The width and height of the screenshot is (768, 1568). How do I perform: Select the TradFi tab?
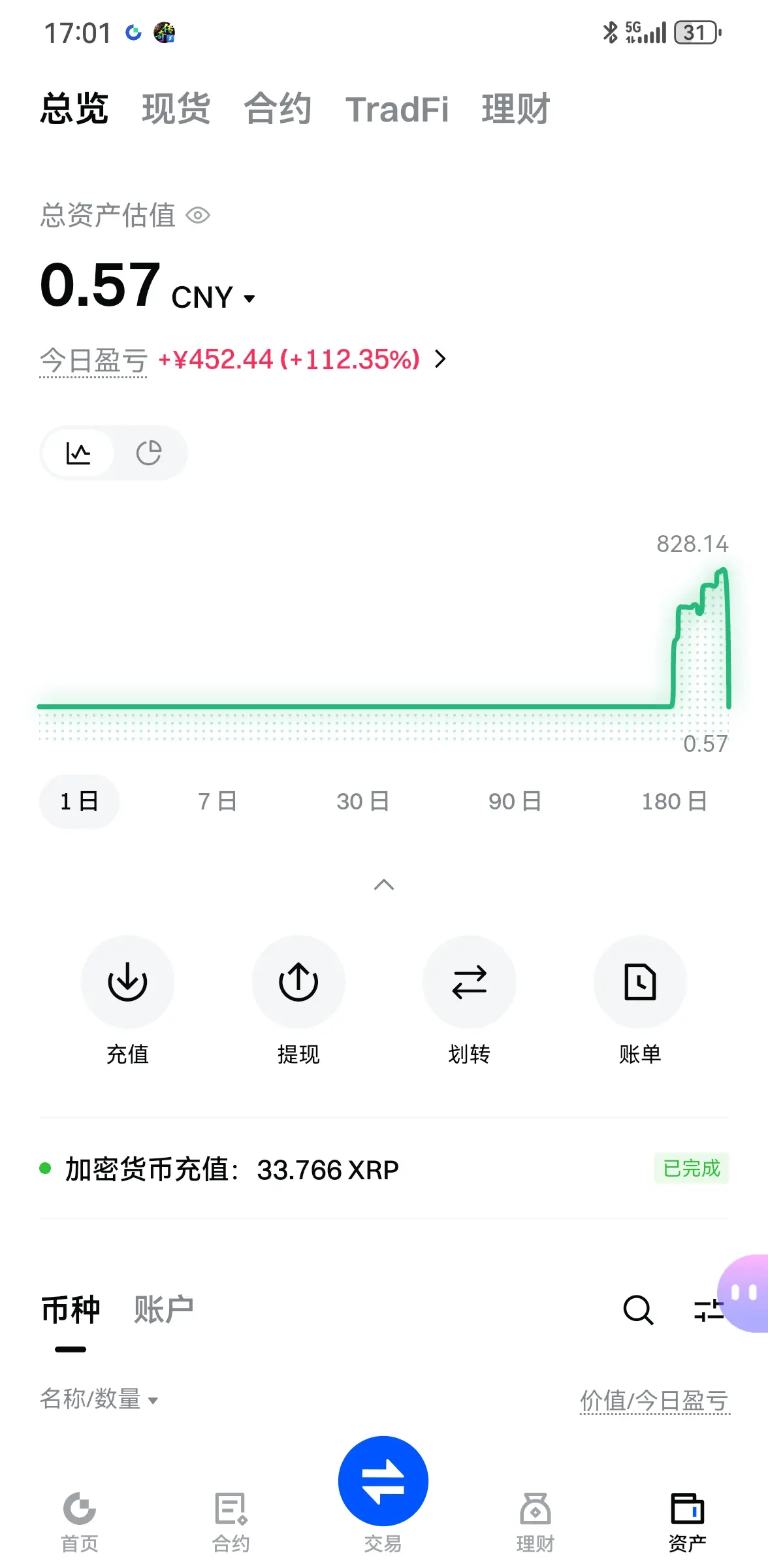tap(397, 109)
